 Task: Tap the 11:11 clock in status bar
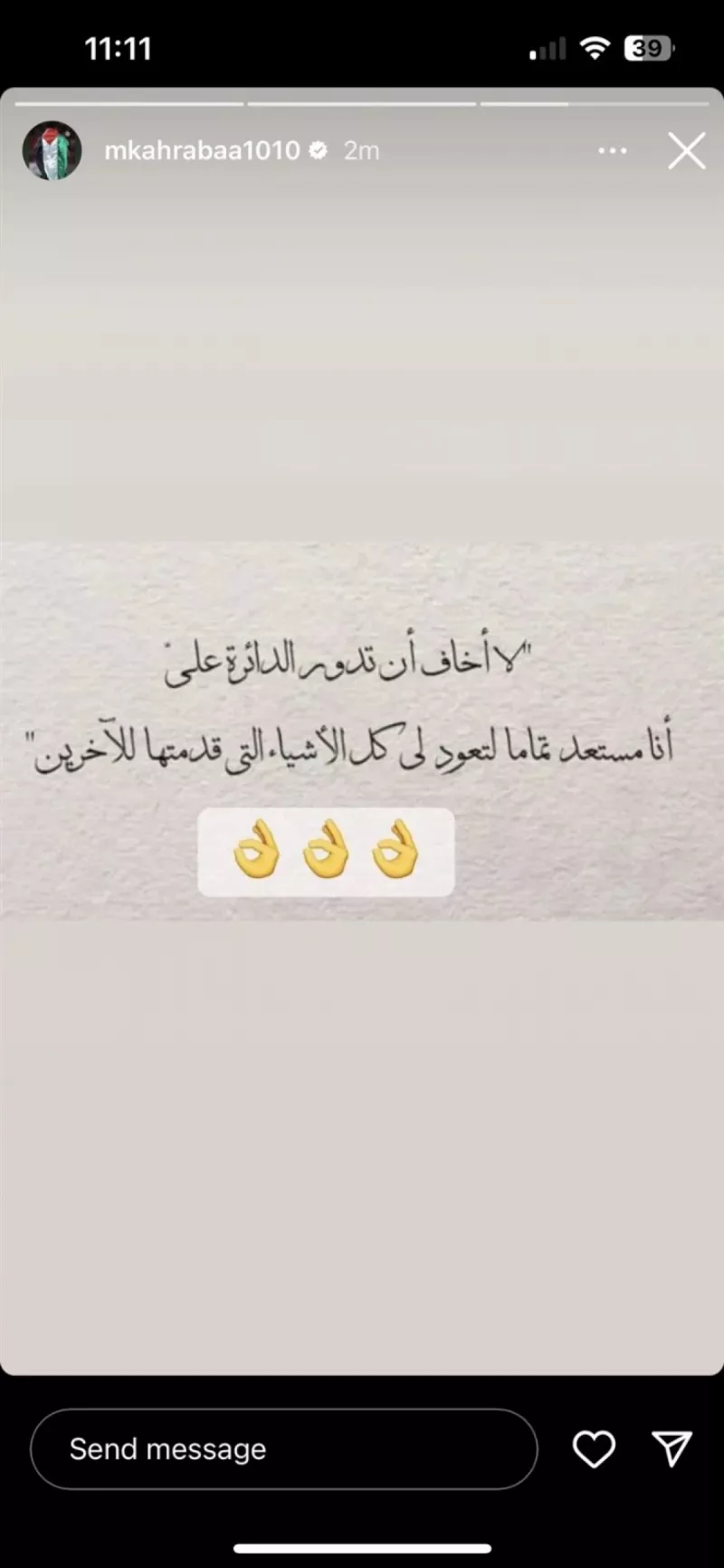pos(118,48)
